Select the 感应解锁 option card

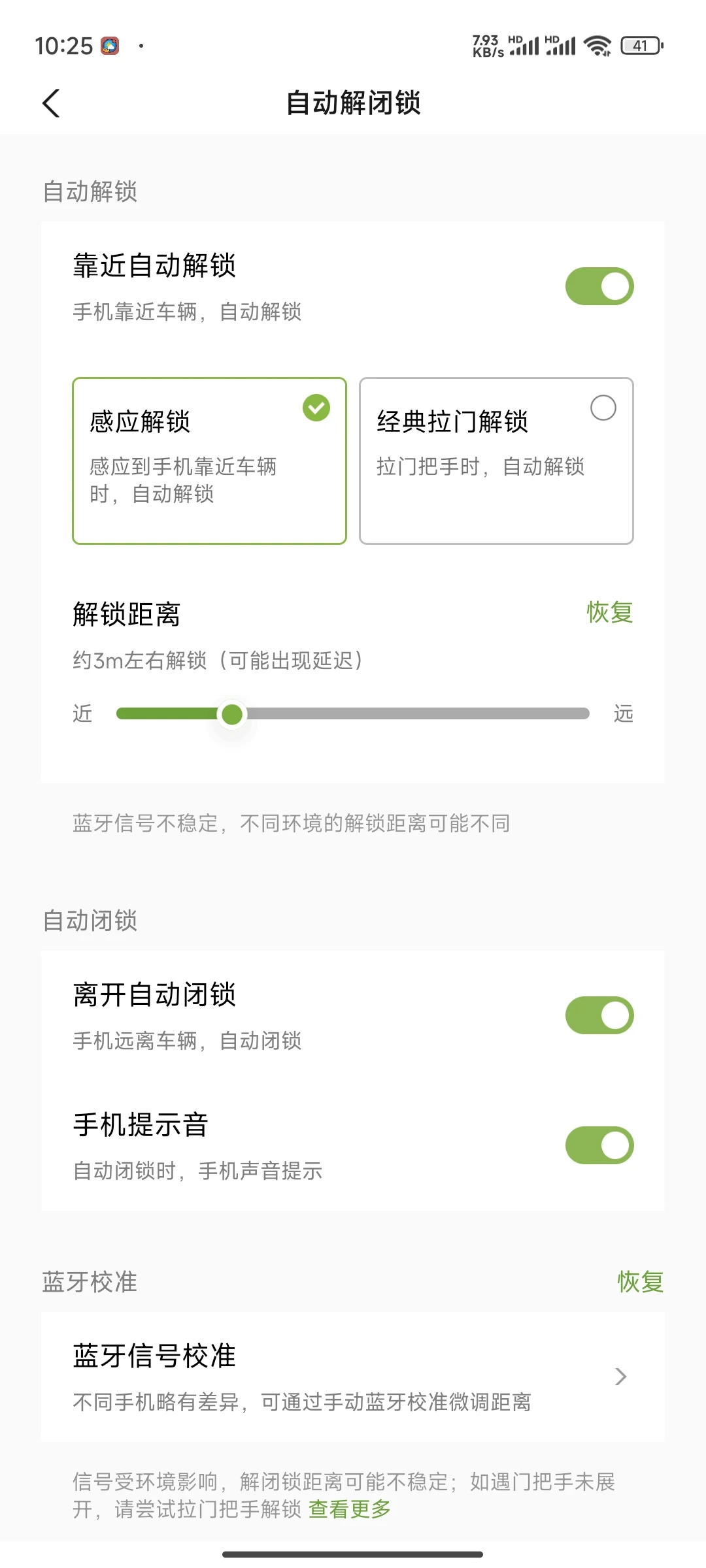(209, 461)
